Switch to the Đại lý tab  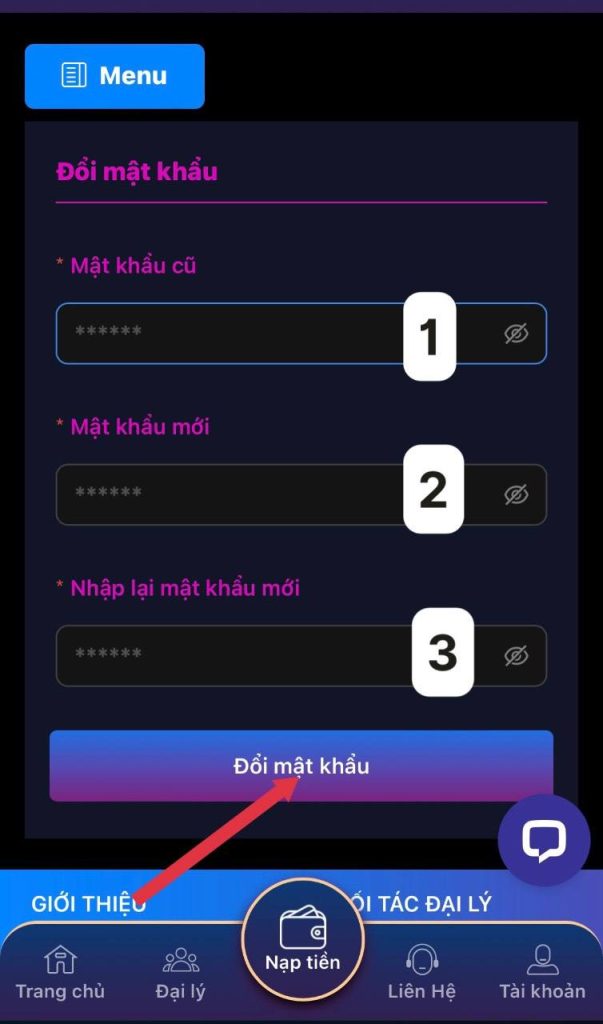(181, 973)
